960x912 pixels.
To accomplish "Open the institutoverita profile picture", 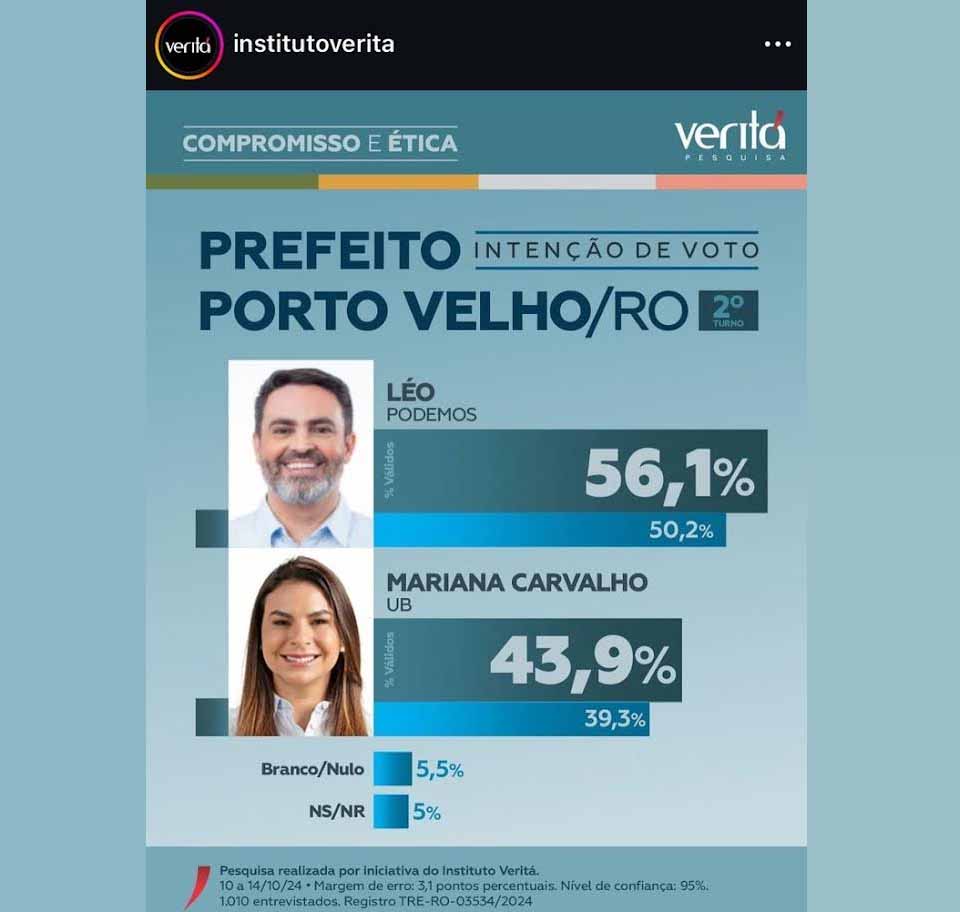I will click(x=188, y=45).
